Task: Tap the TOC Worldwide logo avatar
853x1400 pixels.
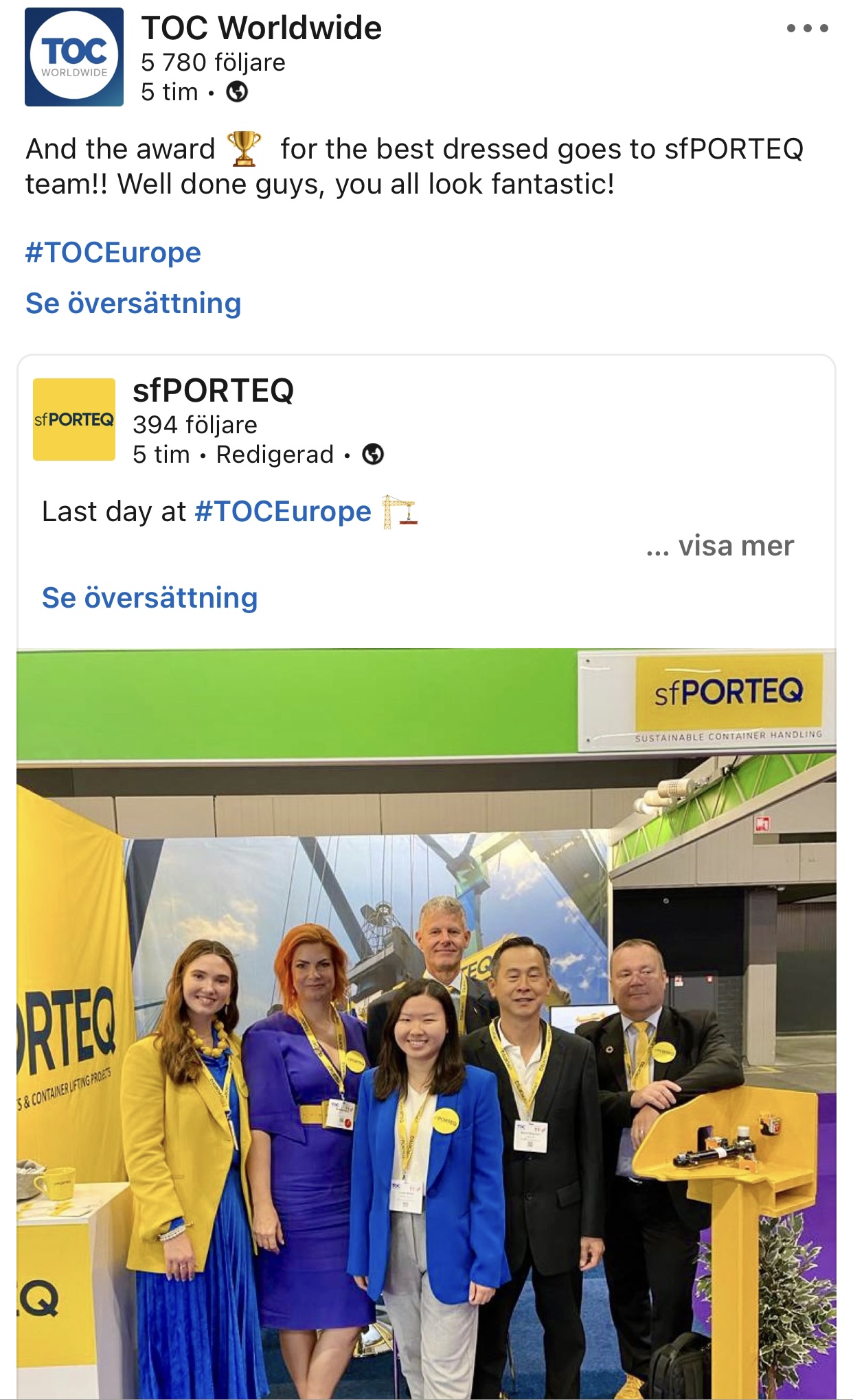Action: pyautogui.click(x=74, y=57)
